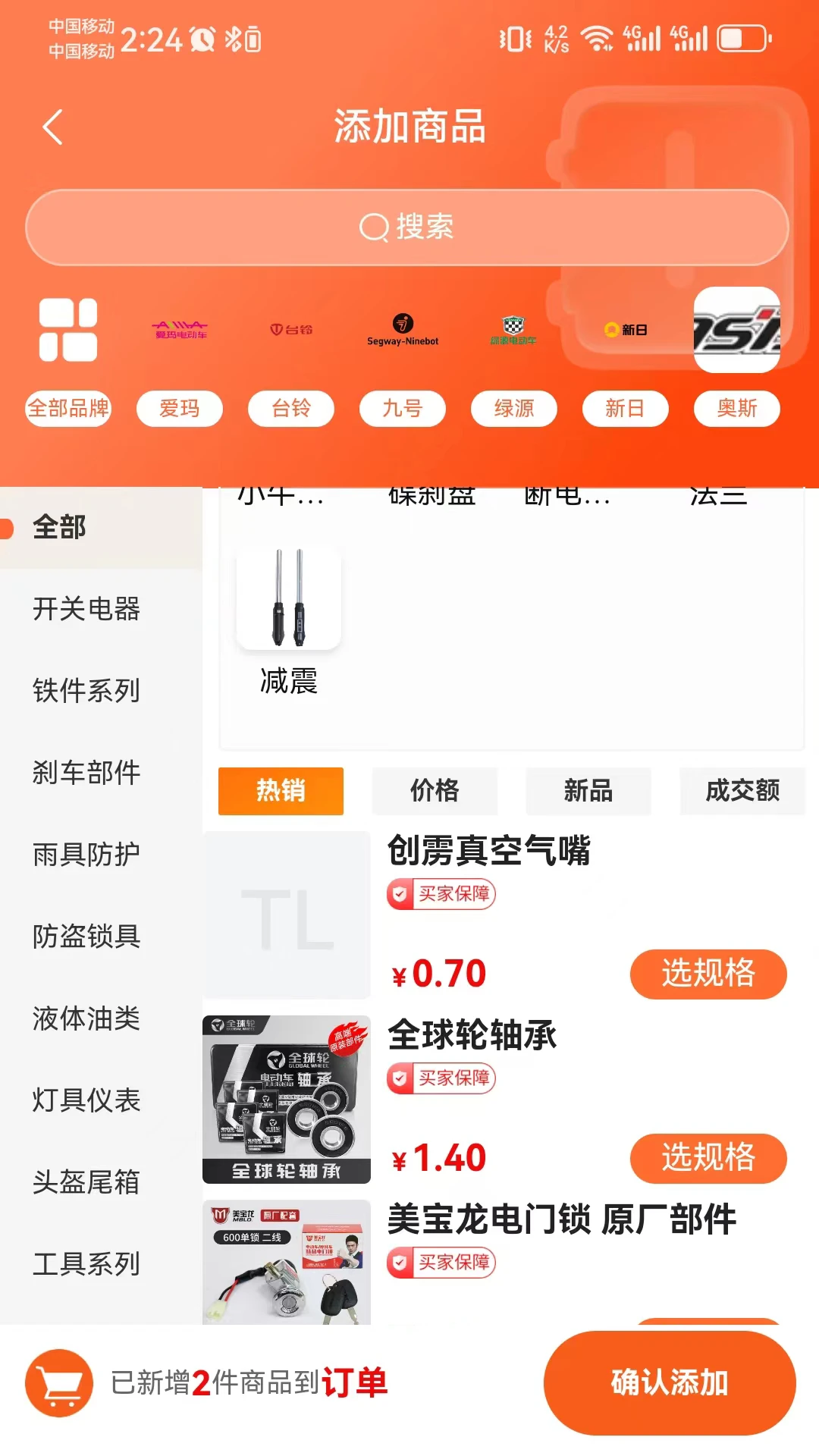Choose specs for 全球轮轴承
This screenshot has width=819, height=1456.
click(708, 1158)
